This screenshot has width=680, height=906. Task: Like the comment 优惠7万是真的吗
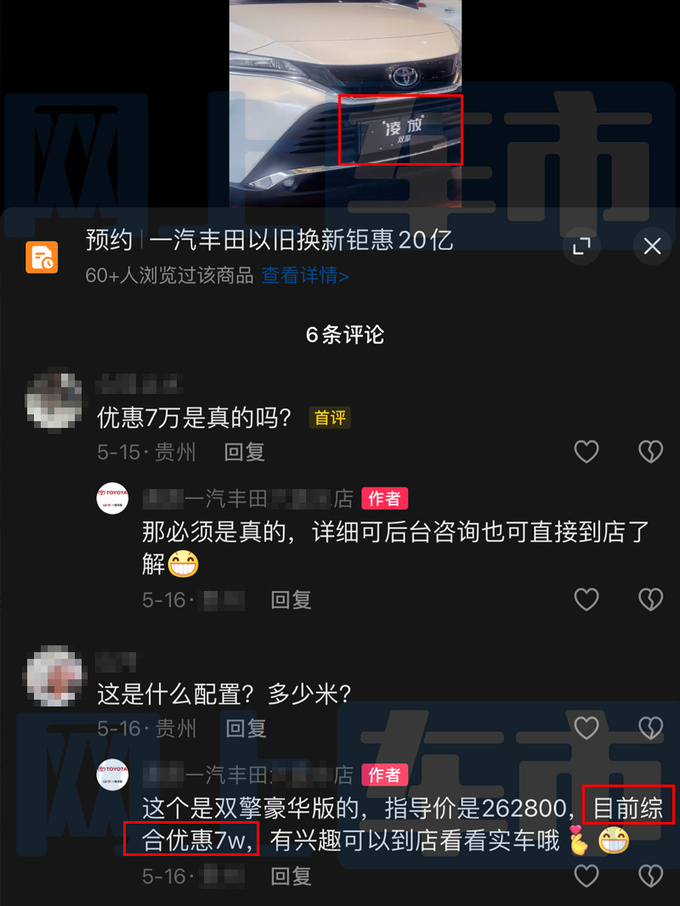586,452
